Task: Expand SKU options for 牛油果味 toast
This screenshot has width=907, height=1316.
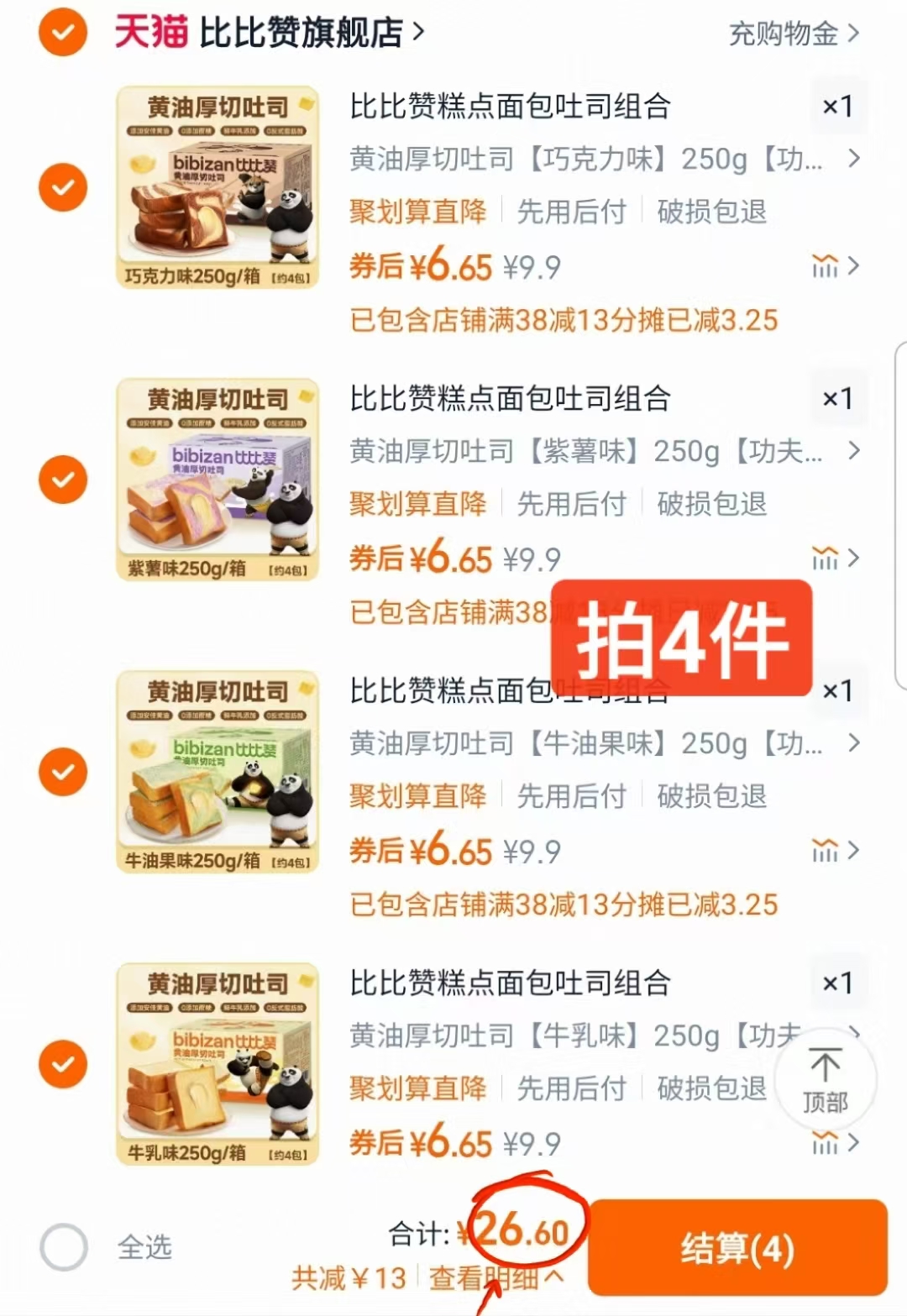Action: (855, 745)
